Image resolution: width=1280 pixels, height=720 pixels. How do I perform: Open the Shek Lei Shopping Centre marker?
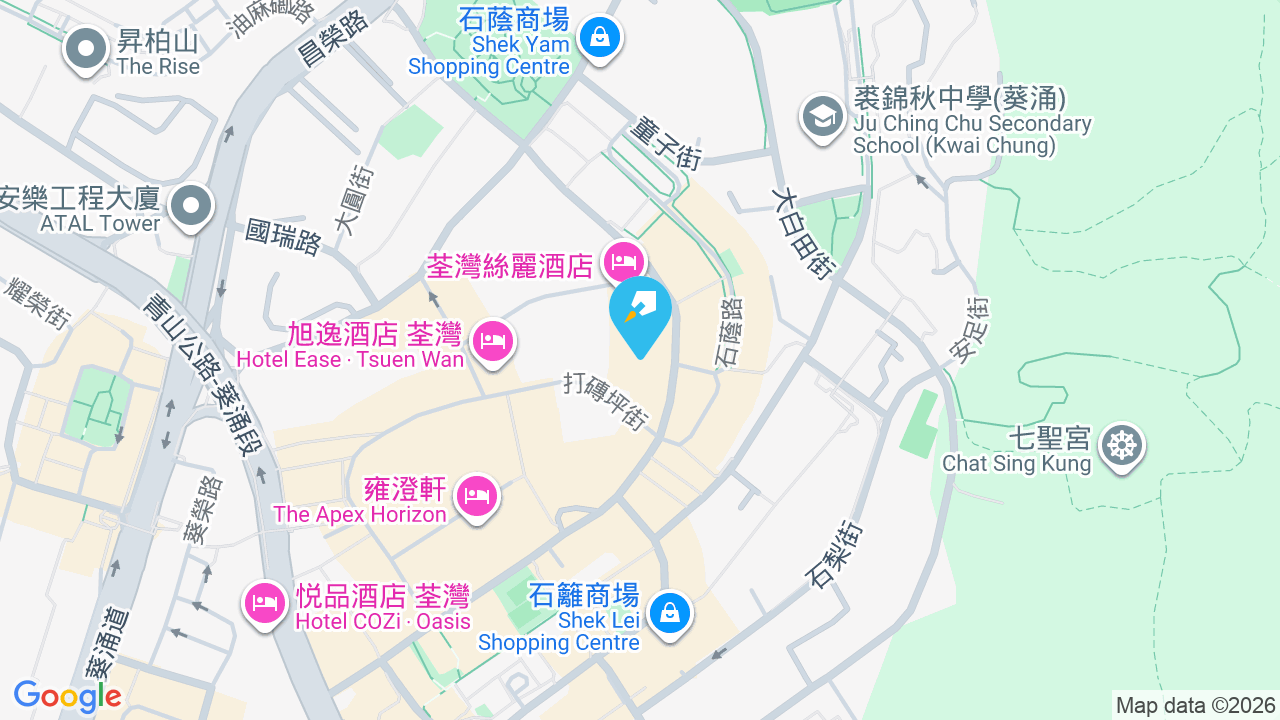(669, 614)
